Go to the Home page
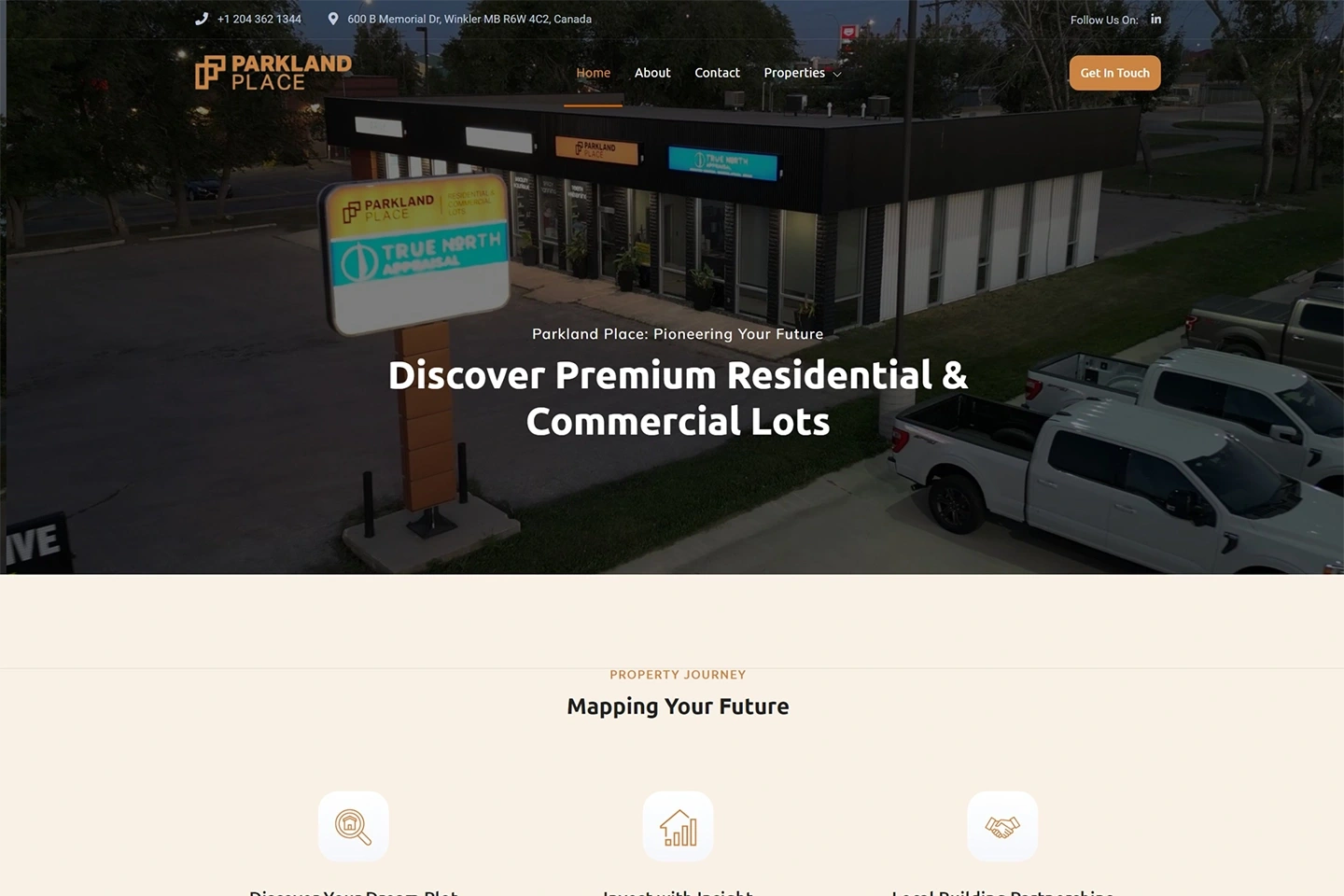1344x896 pixels. pos(593,73)
